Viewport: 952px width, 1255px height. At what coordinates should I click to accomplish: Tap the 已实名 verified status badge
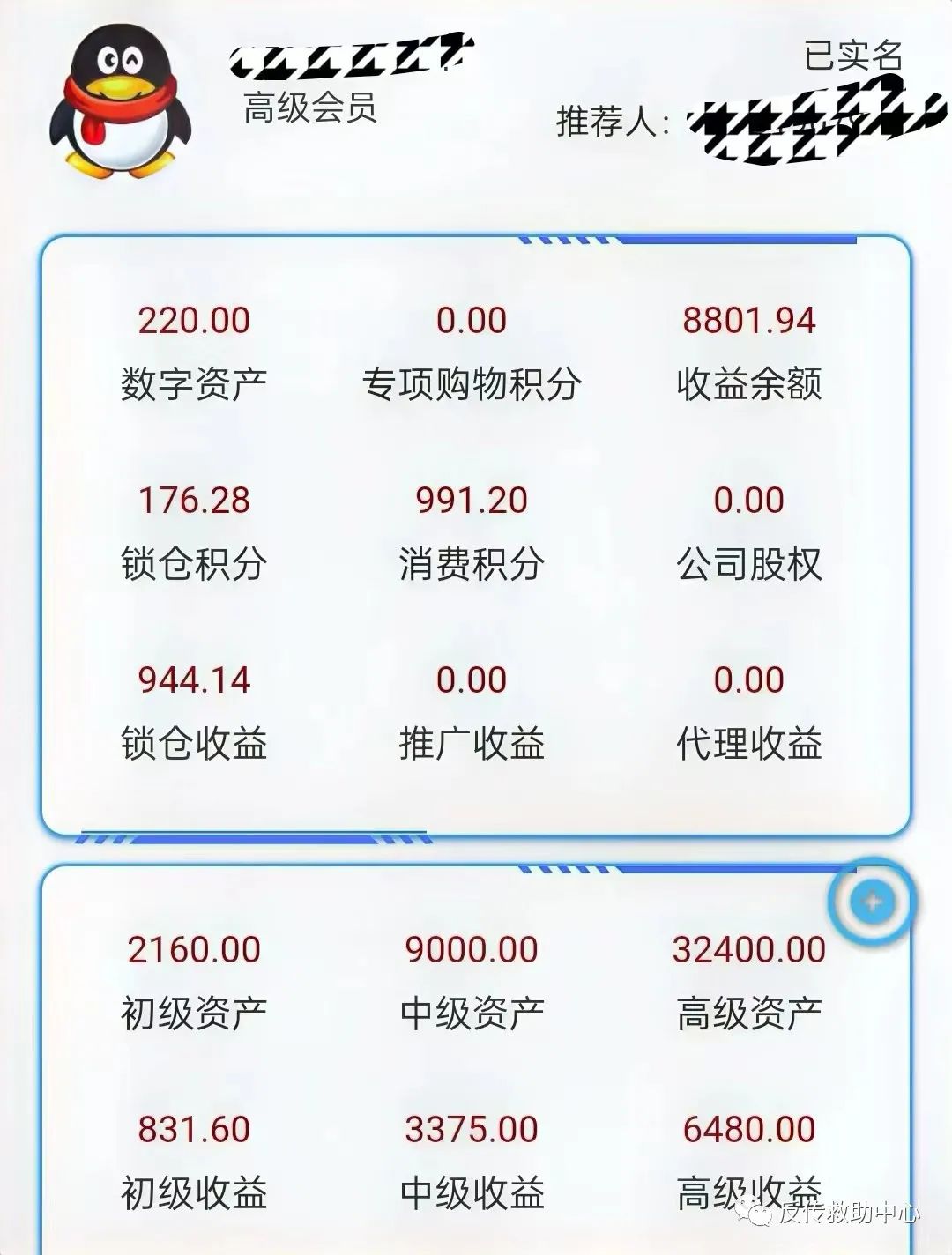(x=855, y=57)
